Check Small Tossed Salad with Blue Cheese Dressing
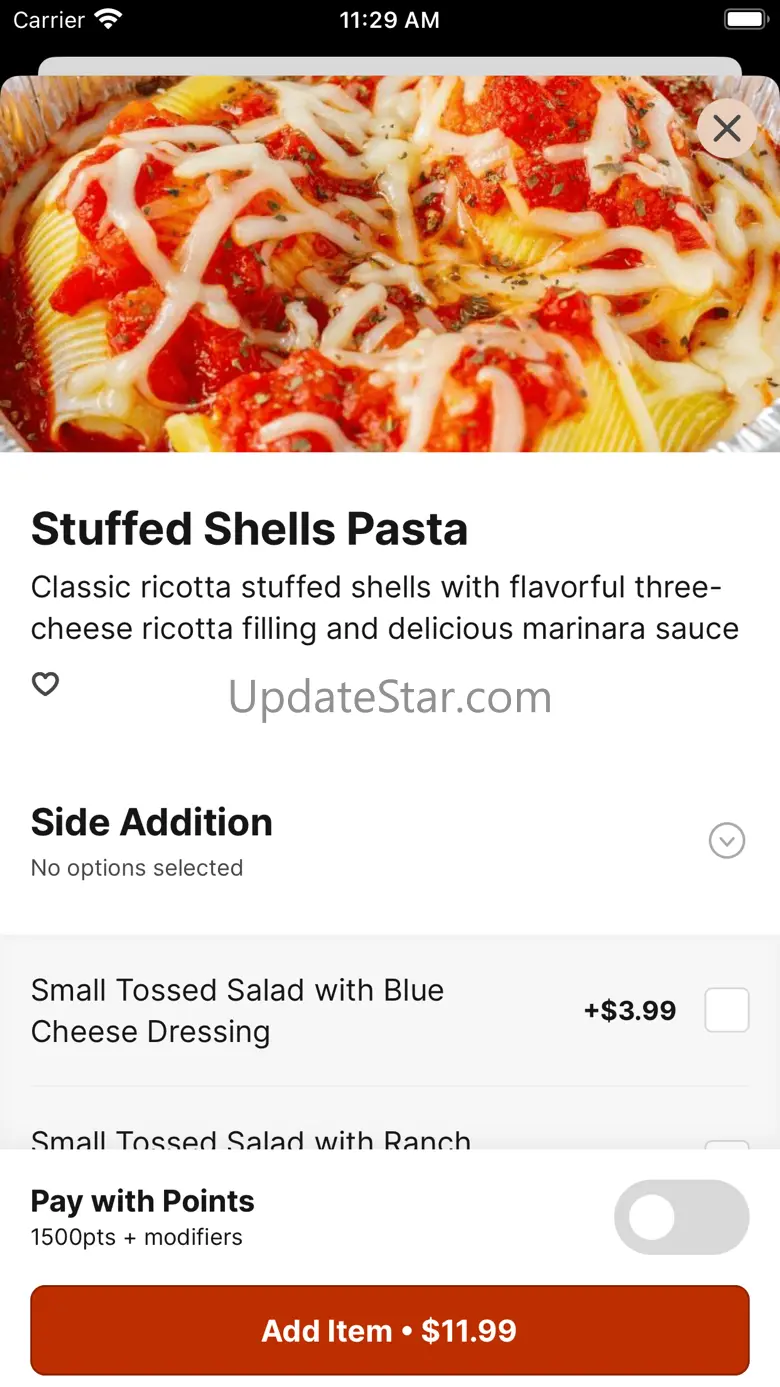Image resolution: width=780 pixels, height=1387 pixels. [x=727, y=1010]
